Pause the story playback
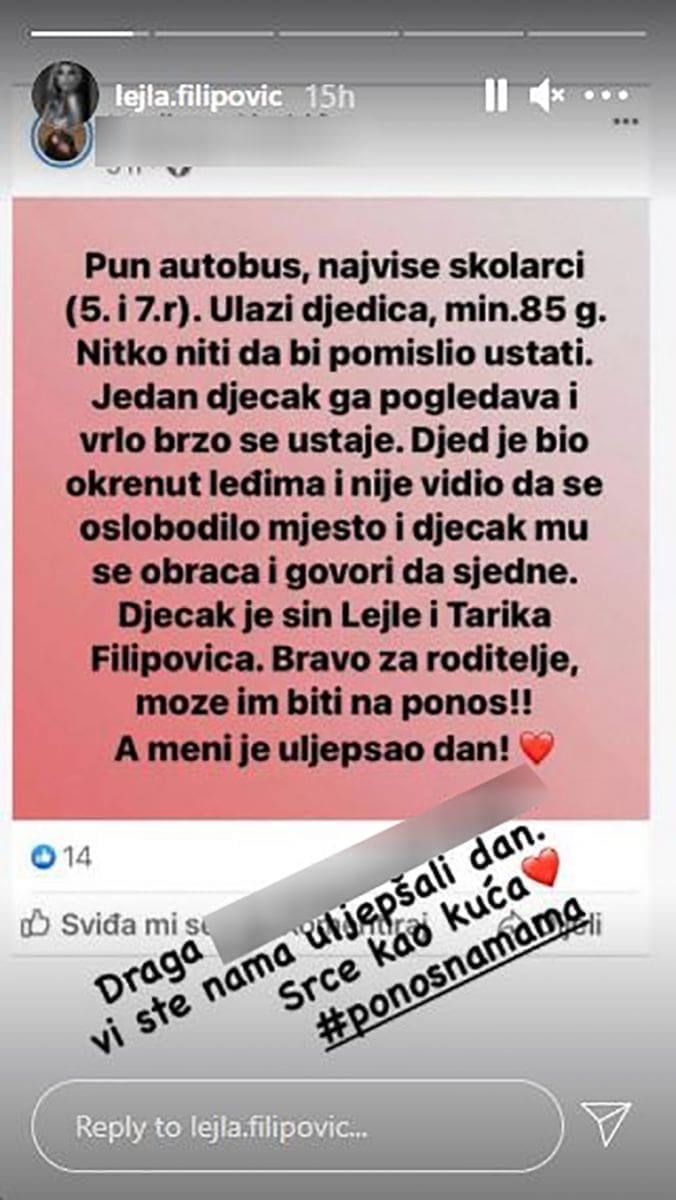The image size is (676, 1200). [496, 96]
